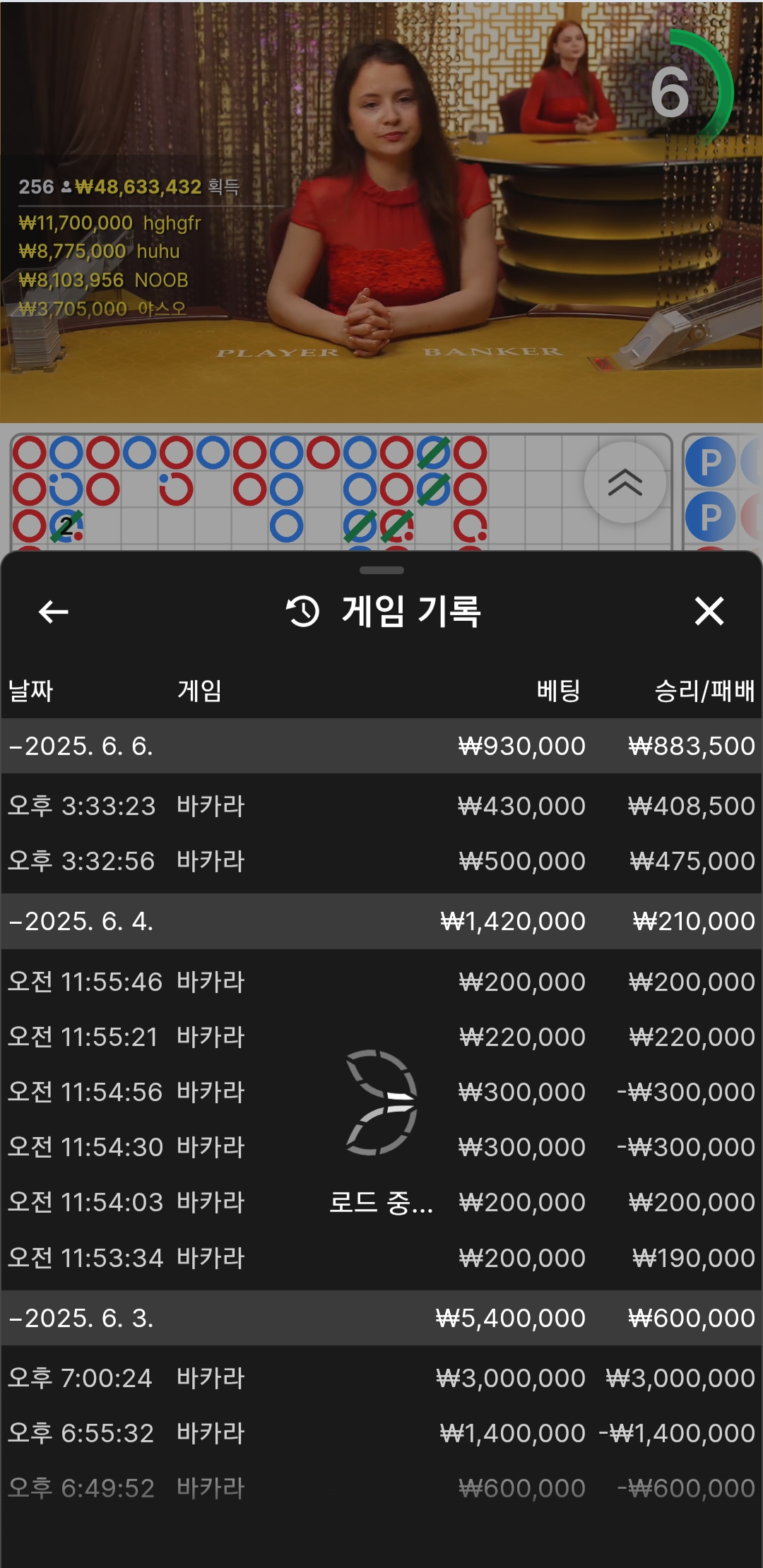Open the 오후 7:00:24 ₩3,000,000 round
Image resolution: width=763 pixels, height=1568 pixels.
[381, 1378]
